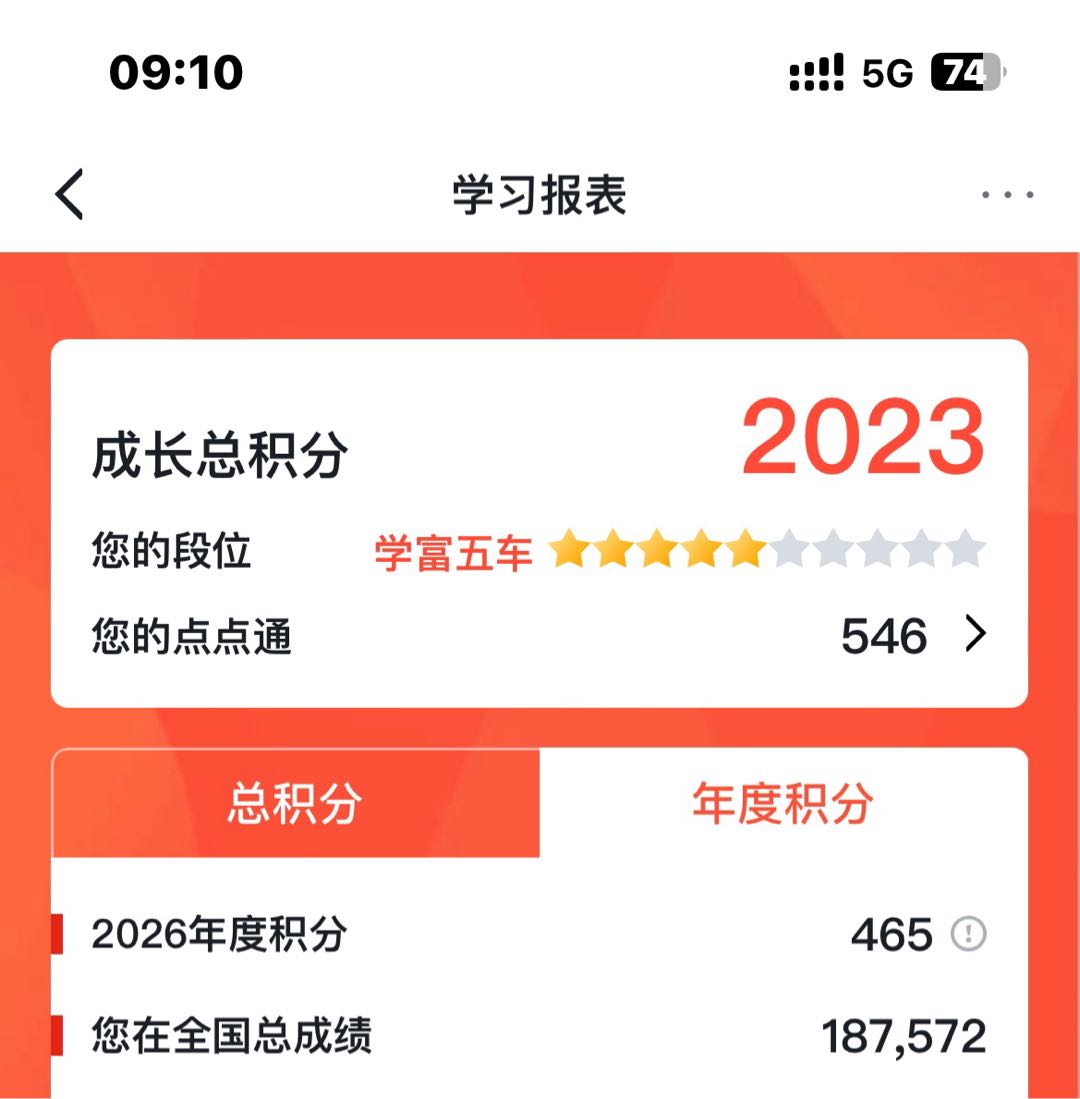Switch to the 总积分 tab
The height and width of the screenshot is (1099, 1080).
(295, 803)
